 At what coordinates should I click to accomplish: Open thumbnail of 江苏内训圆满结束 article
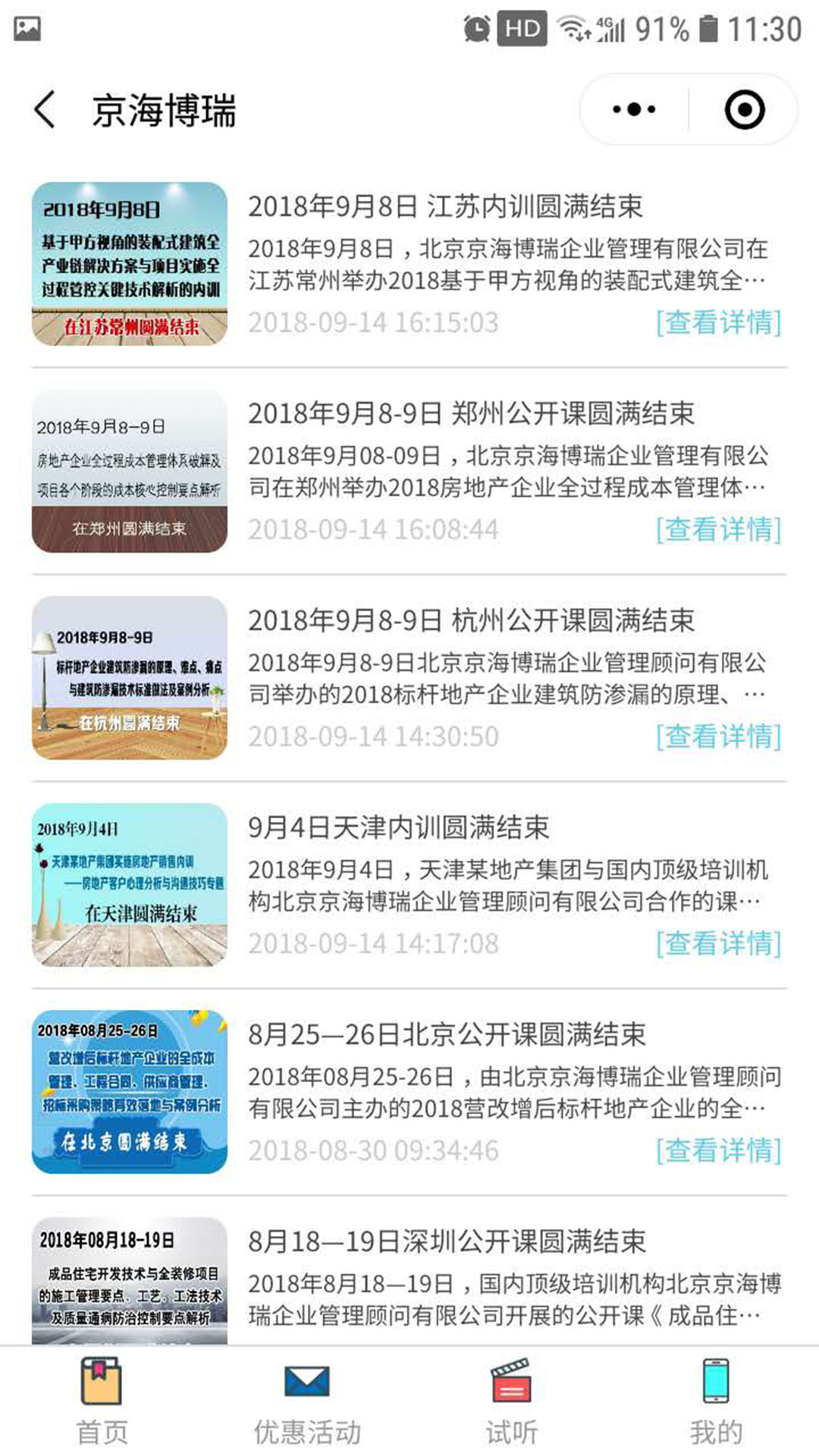[x=130, y=264]
